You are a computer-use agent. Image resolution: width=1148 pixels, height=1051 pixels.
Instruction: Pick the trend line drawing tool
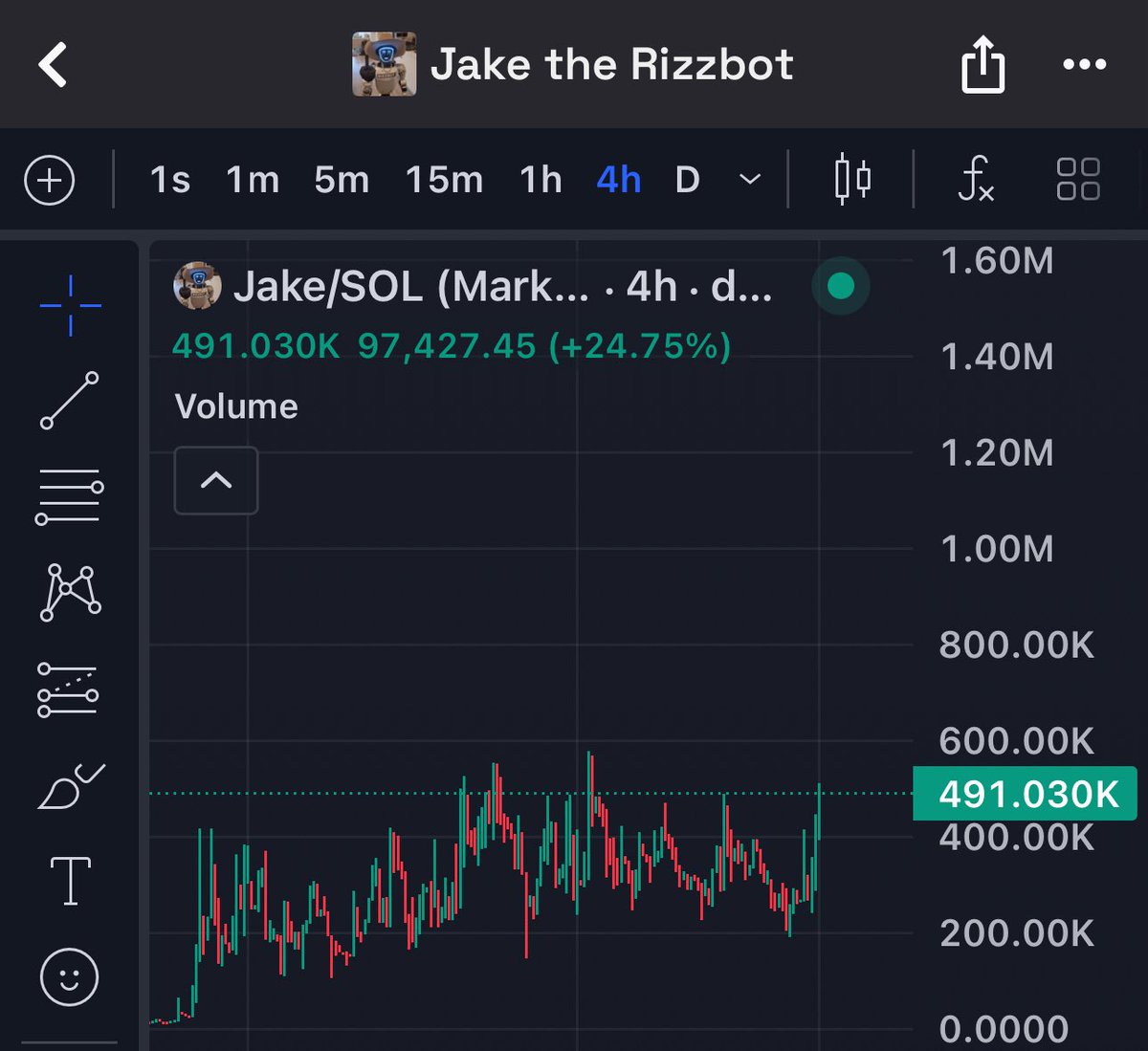[x=69, y=400]
